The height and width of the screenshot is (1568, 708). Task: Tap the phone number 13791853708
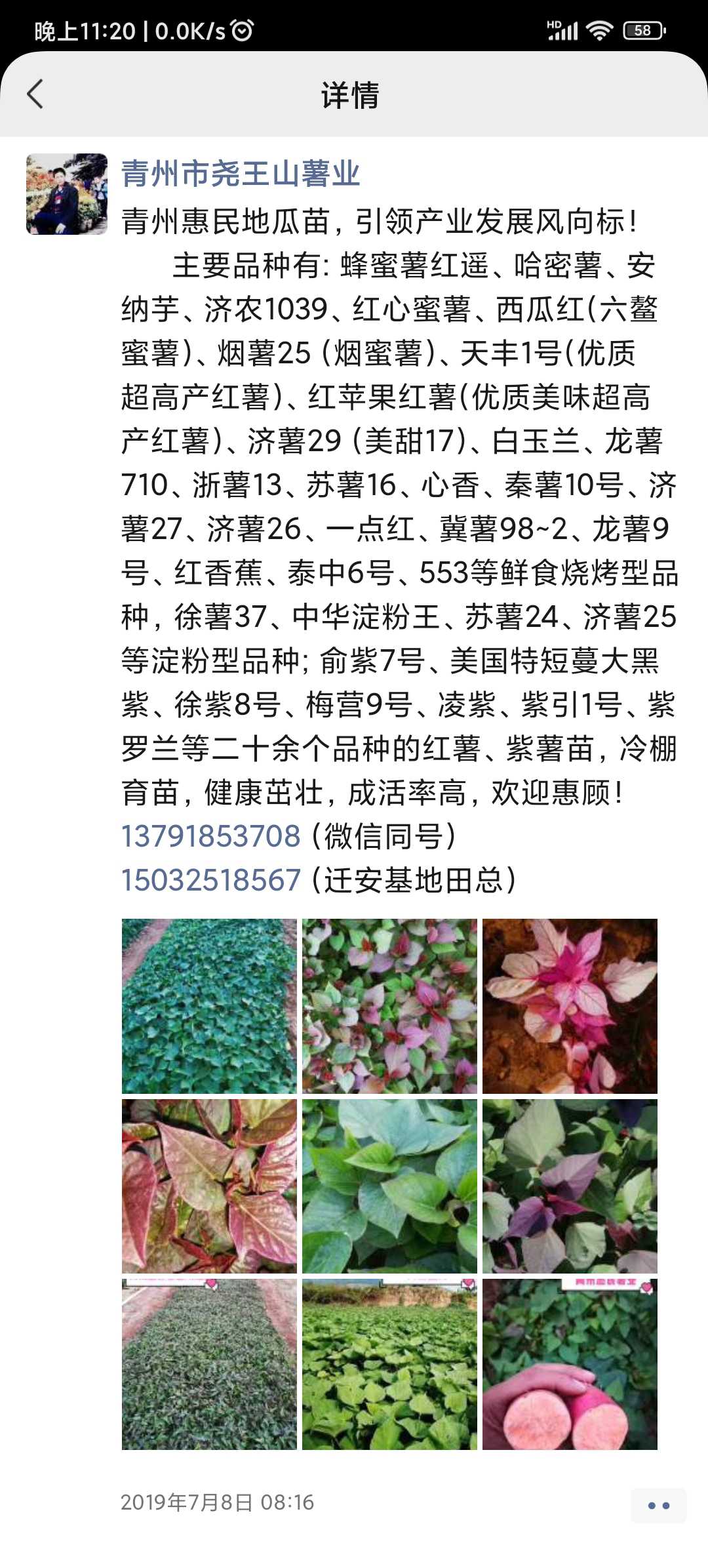(x=211, y=836)
